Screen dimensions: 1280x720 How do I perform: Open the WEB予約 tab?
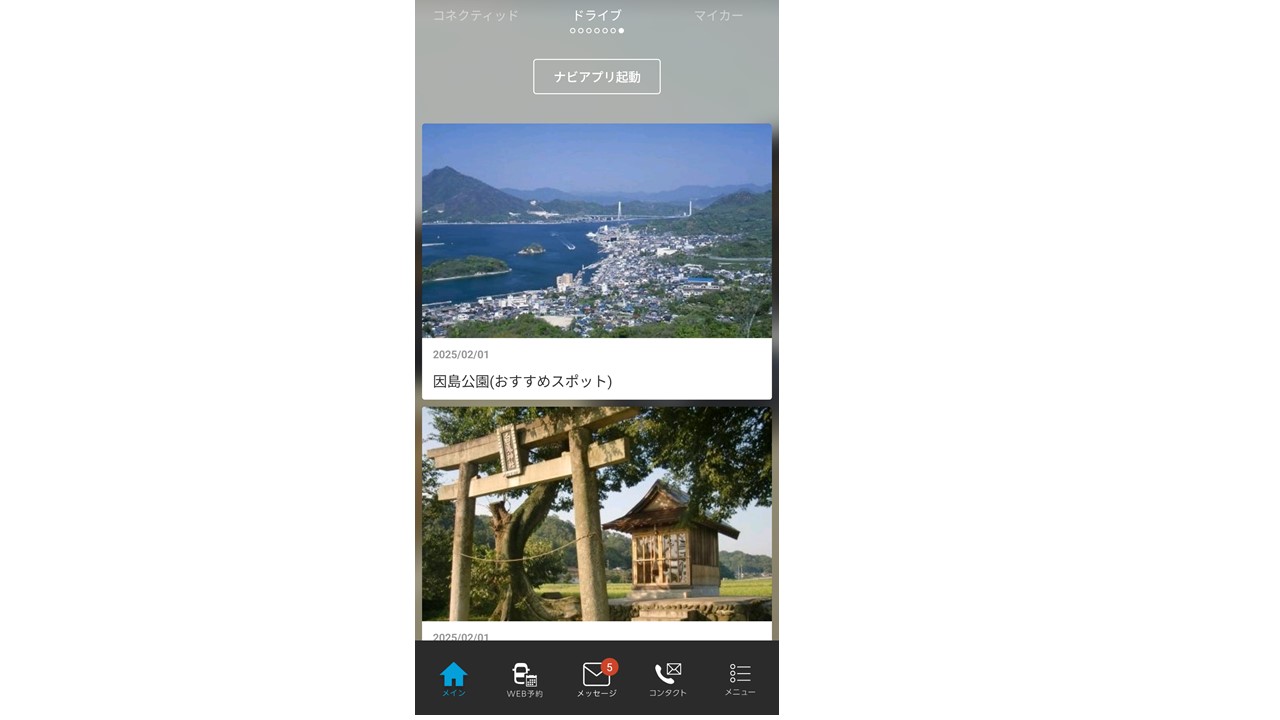(525, 678)
